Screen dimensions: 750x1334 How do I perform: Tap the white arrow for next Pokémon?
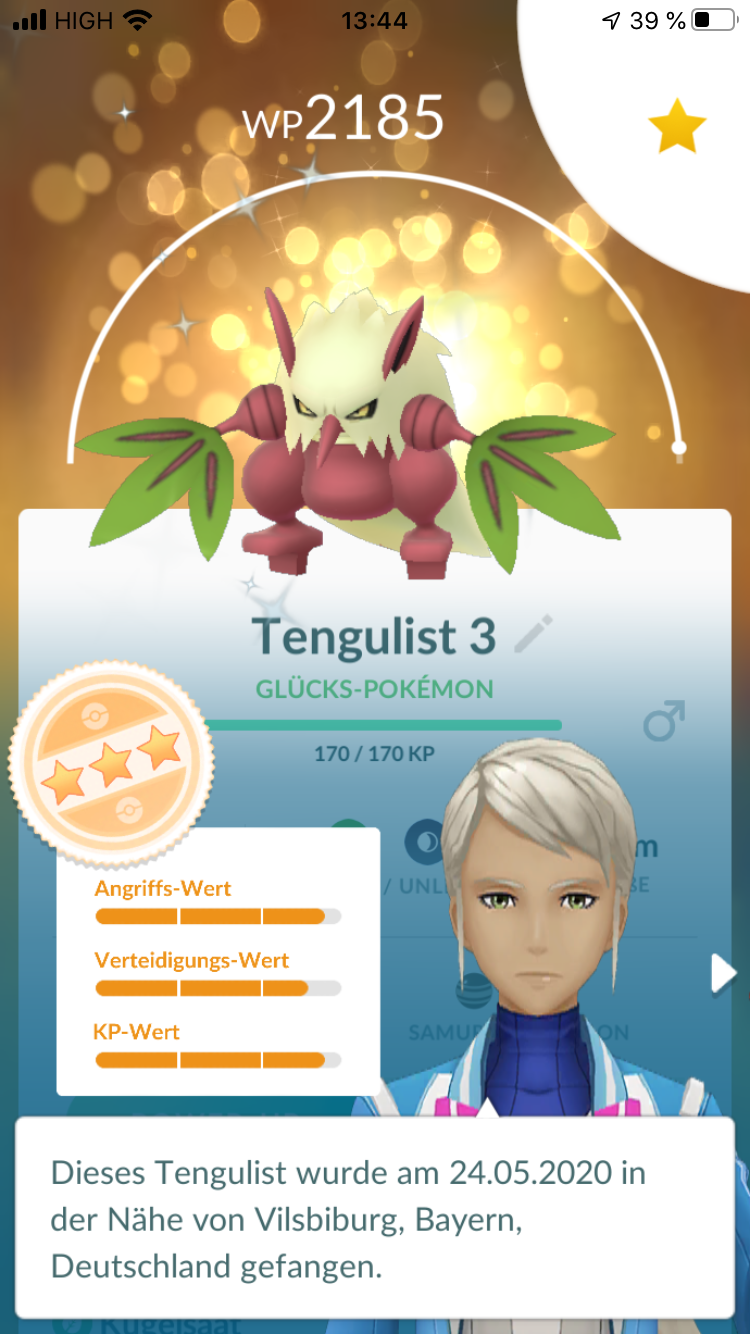click(722, 973)
